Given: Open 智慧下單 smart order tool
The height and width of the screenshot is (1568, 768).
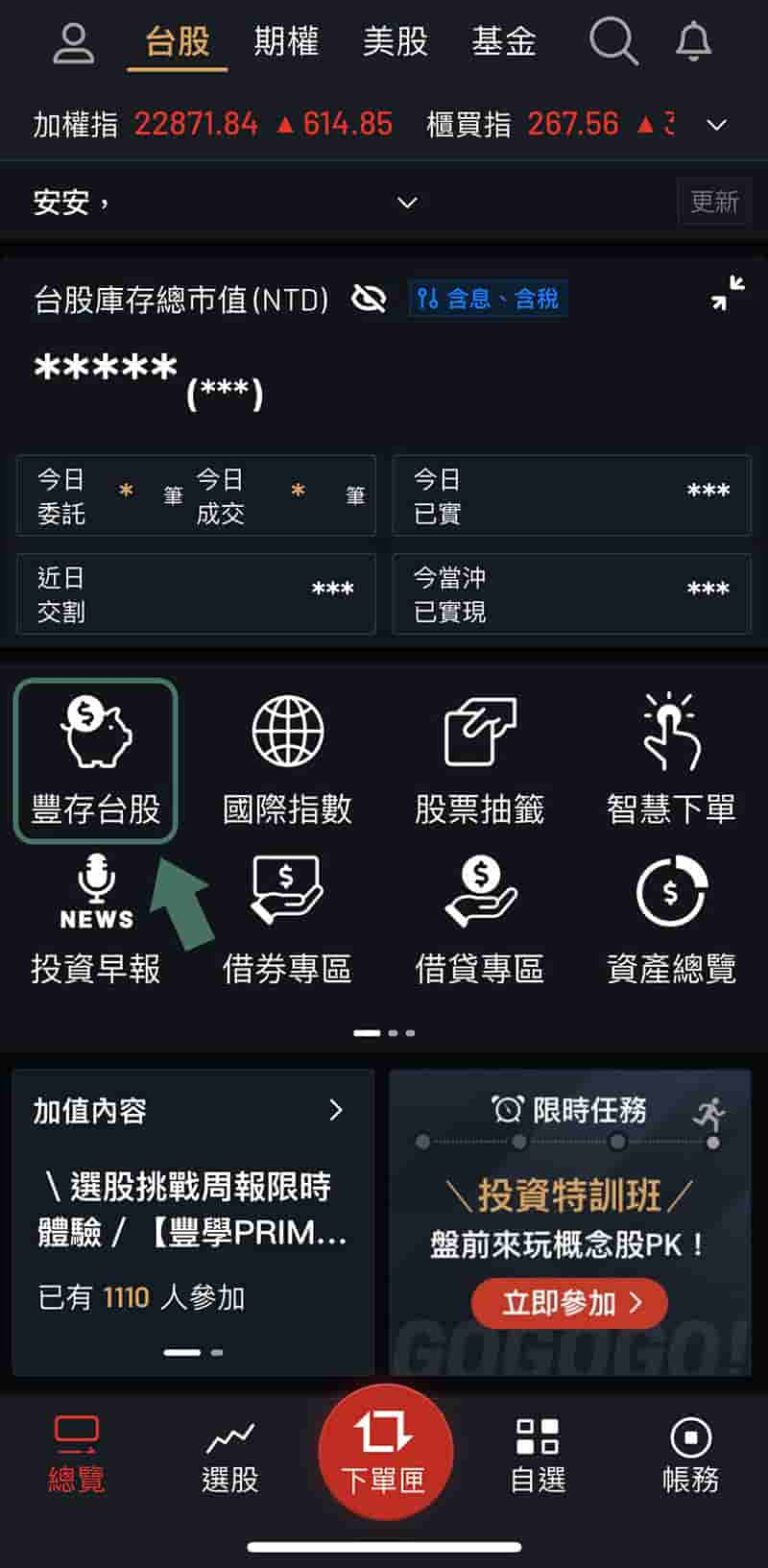Looking at the screenshot, I should click(x=672, y=760).
